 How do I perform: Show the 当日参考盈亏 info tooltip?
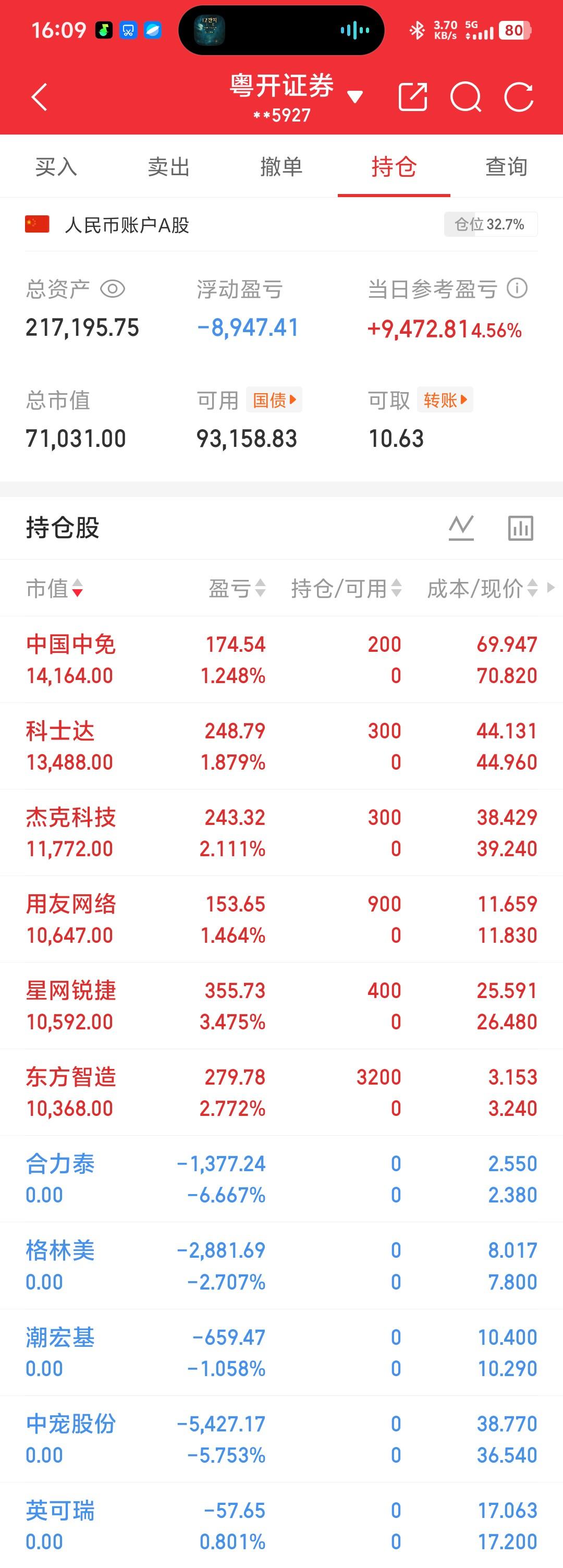click(x=517, y=289)
